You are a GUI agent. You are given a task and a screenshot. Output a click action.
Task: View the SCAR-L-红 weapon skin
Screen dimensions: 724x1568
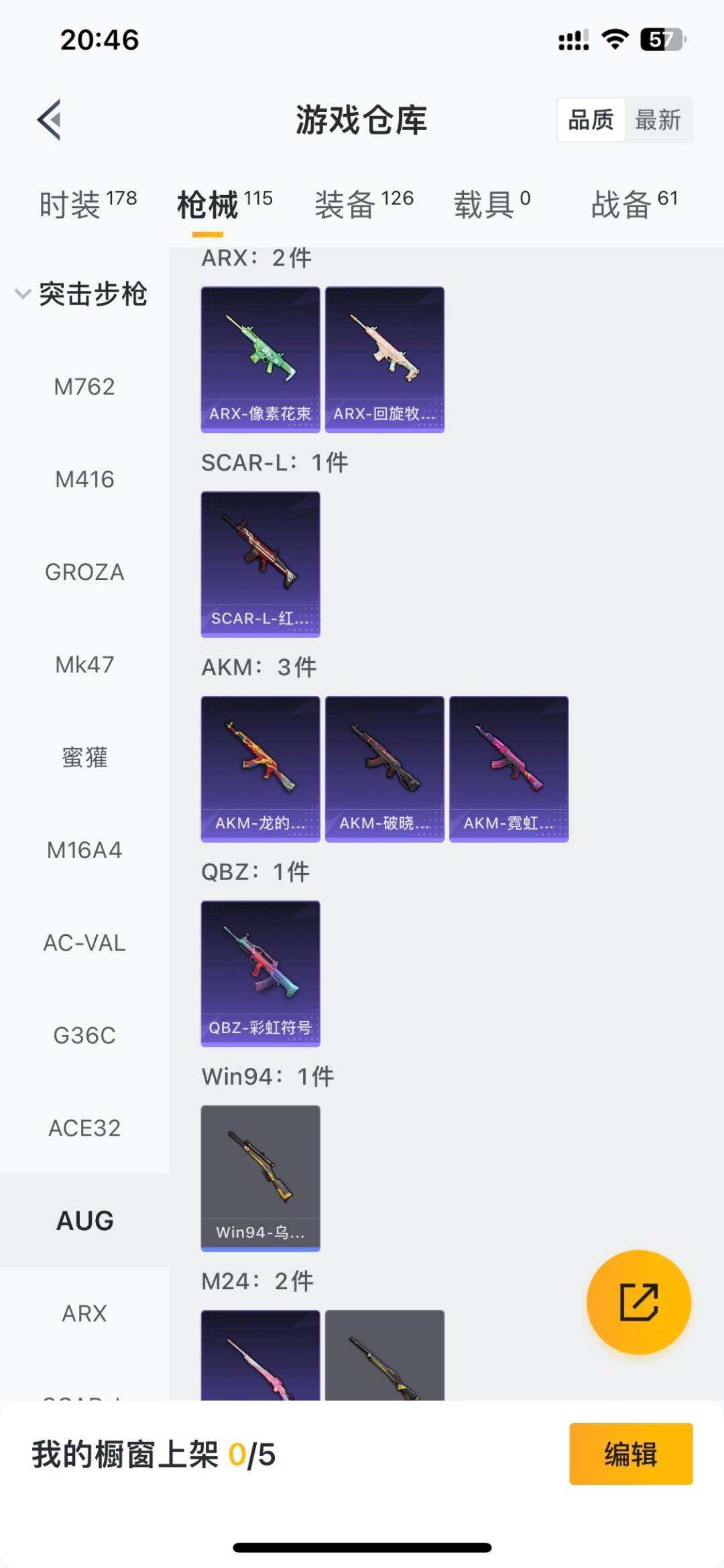pos(260,563)
